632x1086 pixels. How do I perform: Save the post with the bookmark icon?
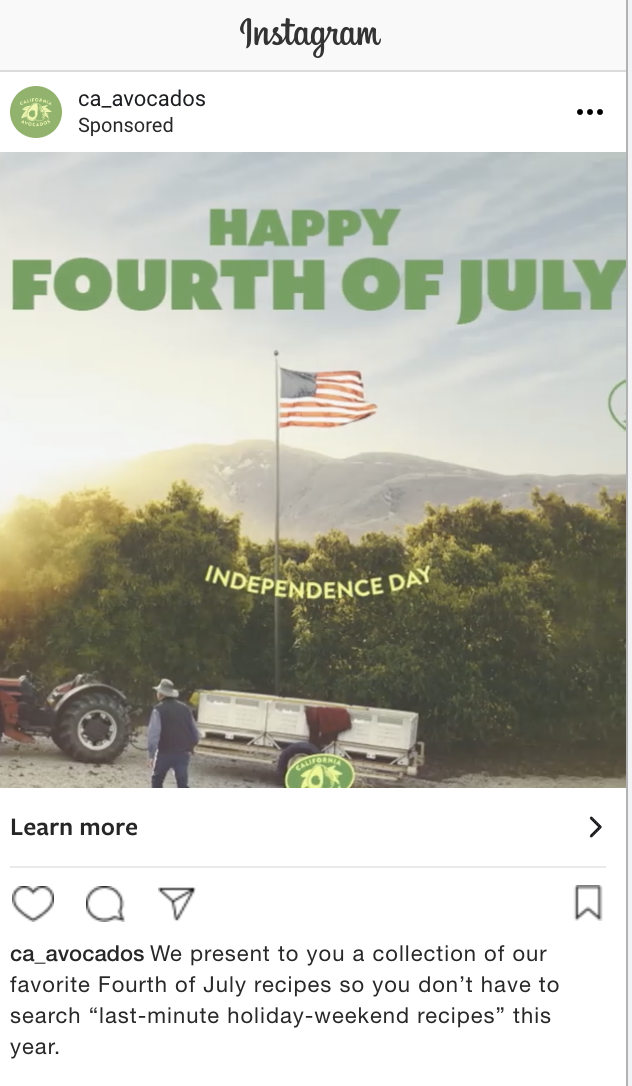click(x=588, y=903)
